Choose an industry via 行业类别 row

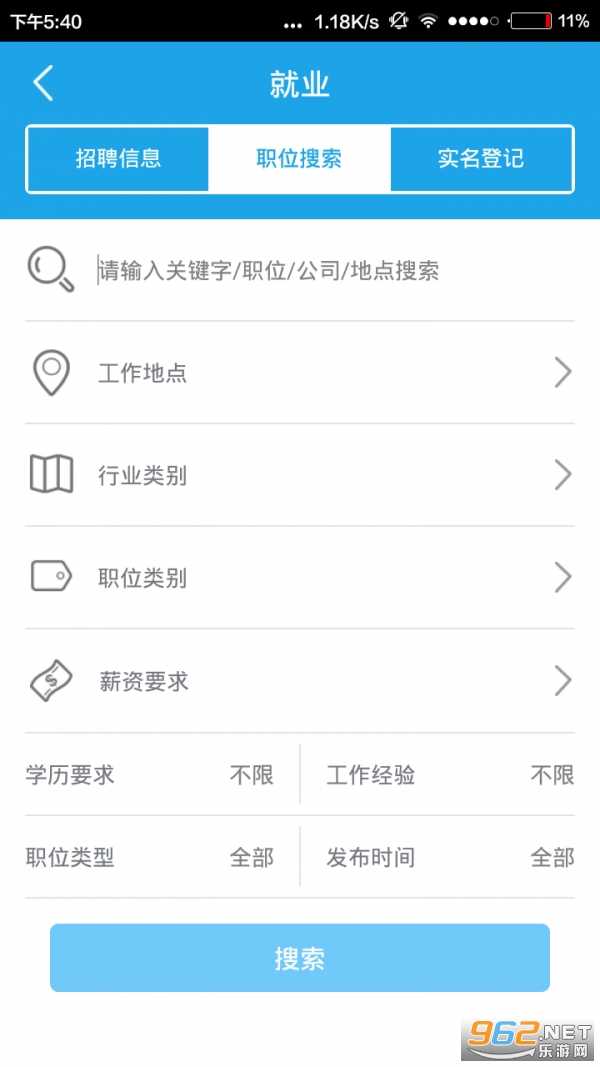click(300, 476)
